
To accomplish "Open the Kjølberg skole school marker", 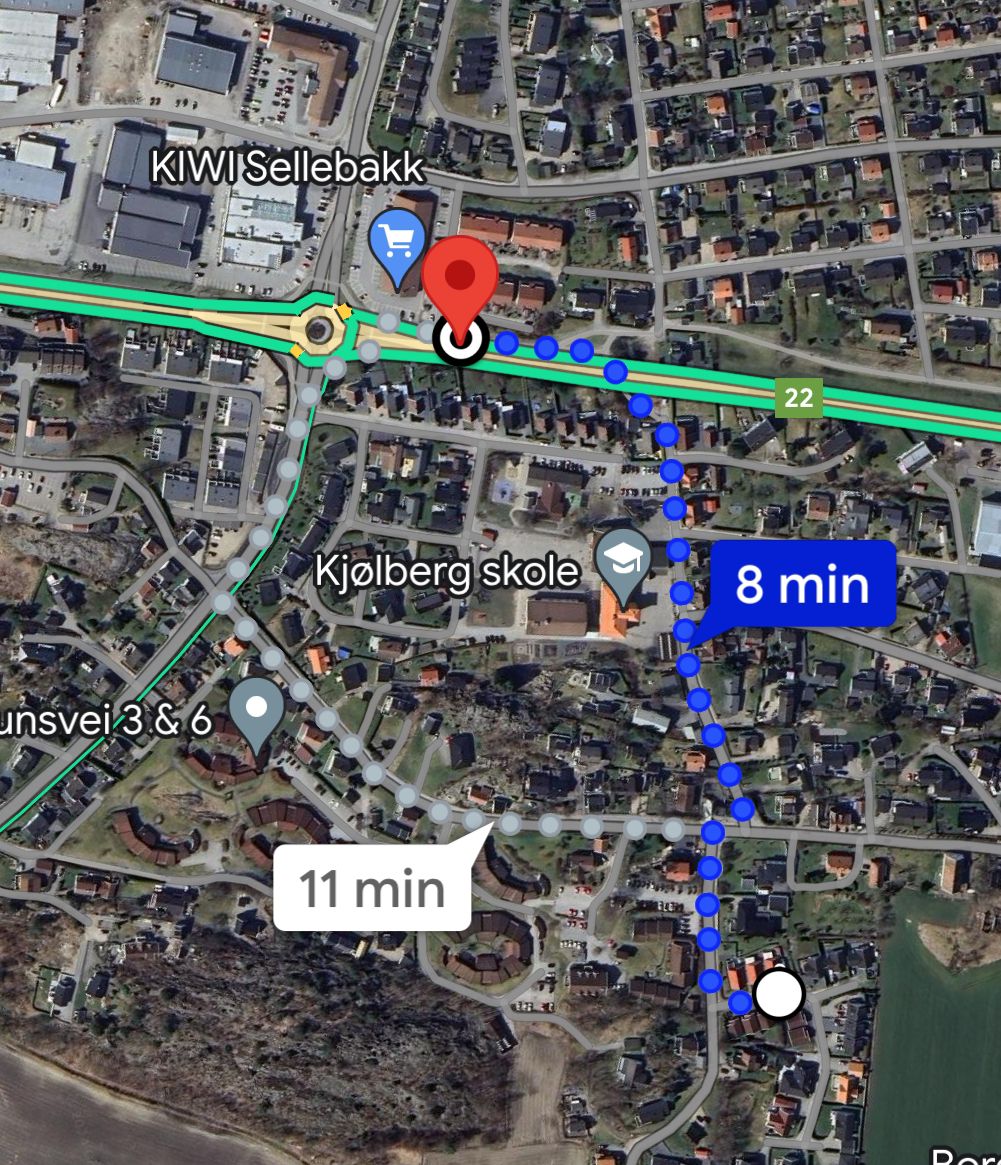I will tap(623, 560).
